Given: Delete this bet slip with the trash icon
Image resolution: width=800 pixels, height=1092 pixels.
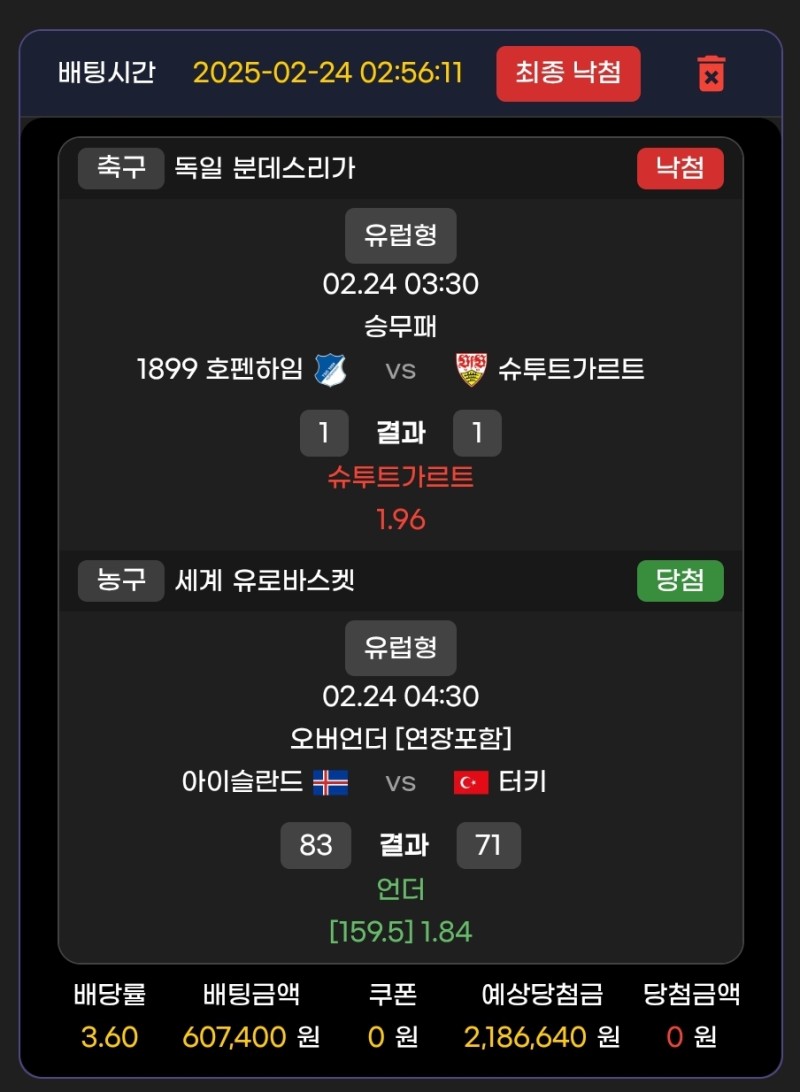Looking at the screenshot, I should point(711,74).
